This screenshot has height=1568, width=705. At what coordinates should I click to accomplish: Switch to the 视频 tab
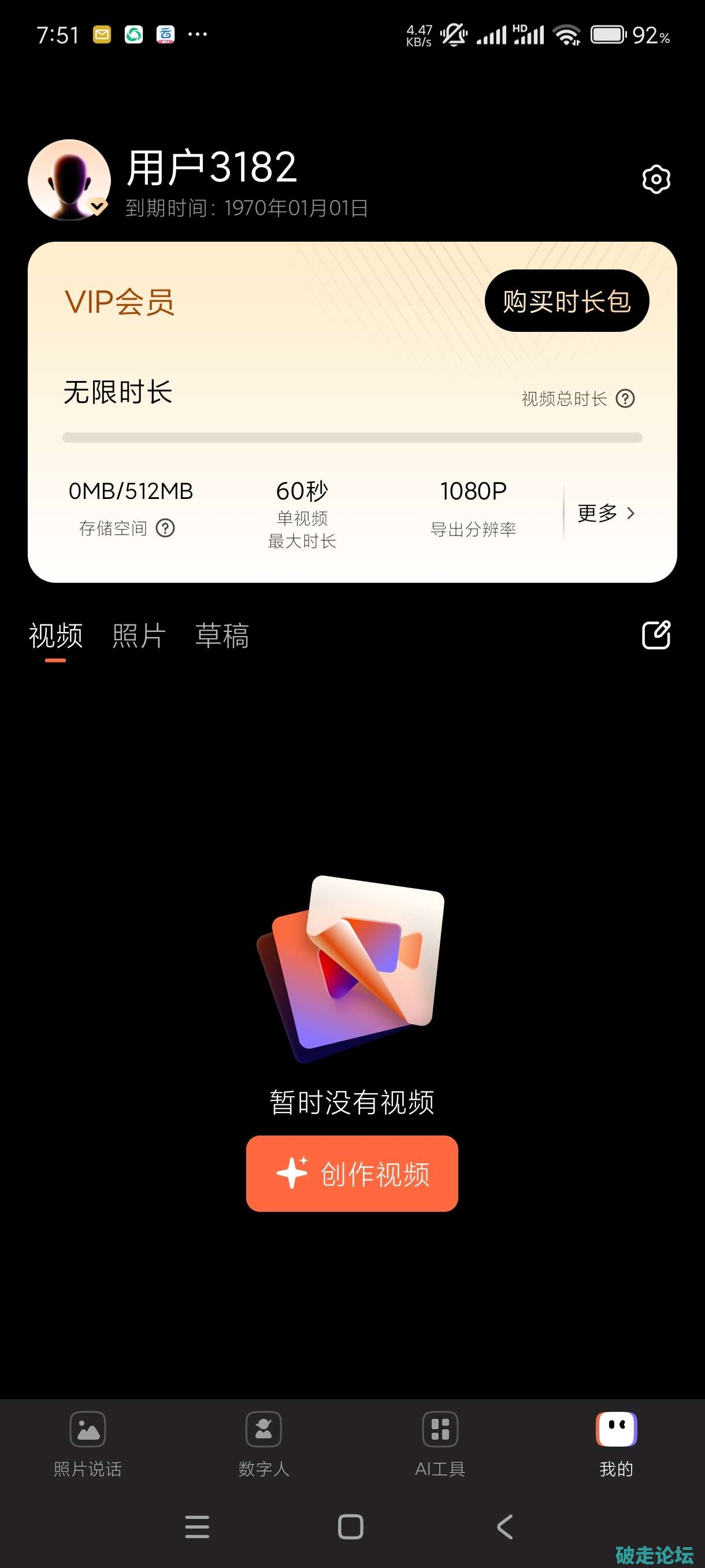point(55,636)
